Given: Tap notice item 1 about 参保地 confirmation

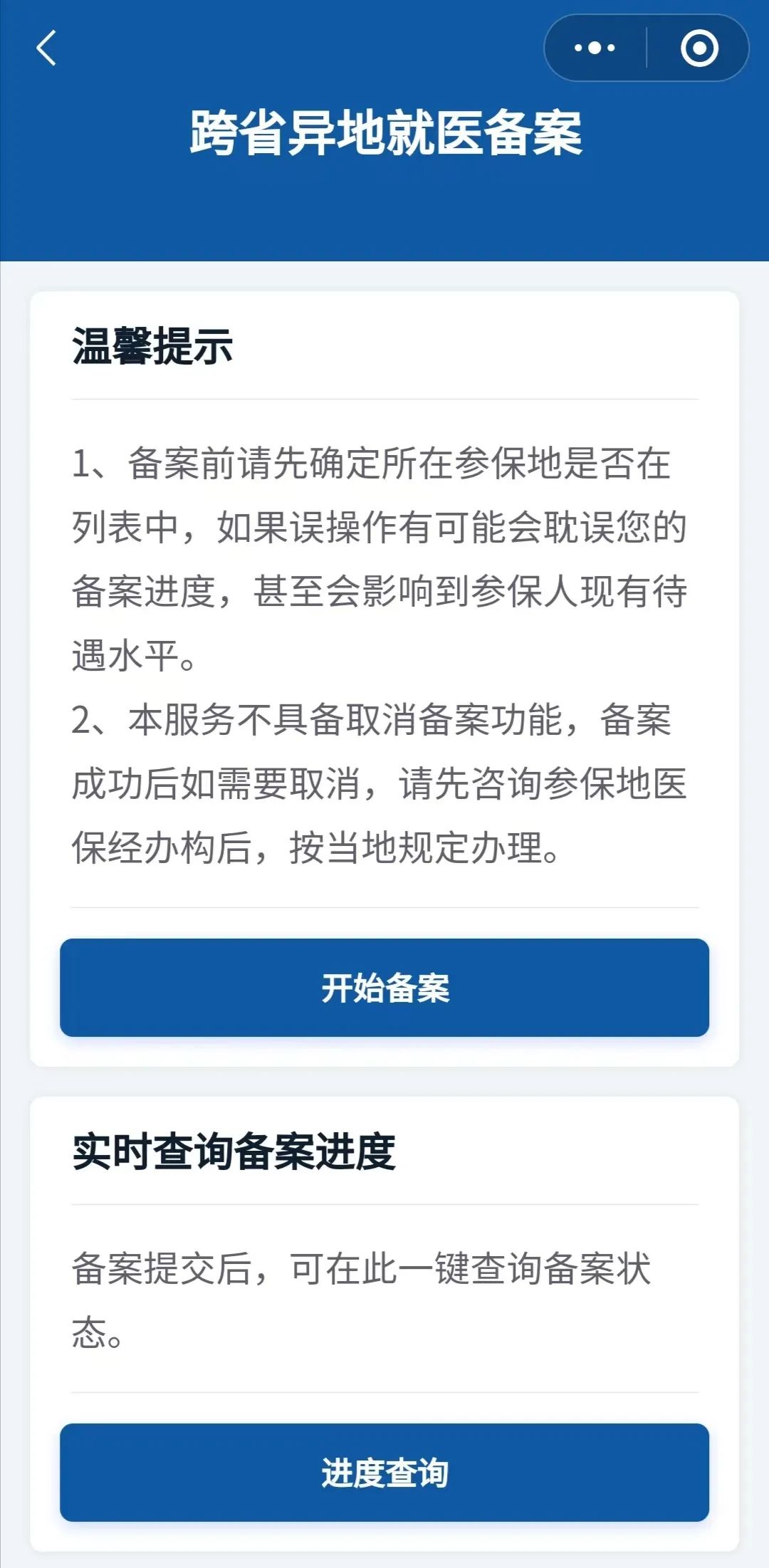Looking at the screenshot, I should click(x=384, y=555).
